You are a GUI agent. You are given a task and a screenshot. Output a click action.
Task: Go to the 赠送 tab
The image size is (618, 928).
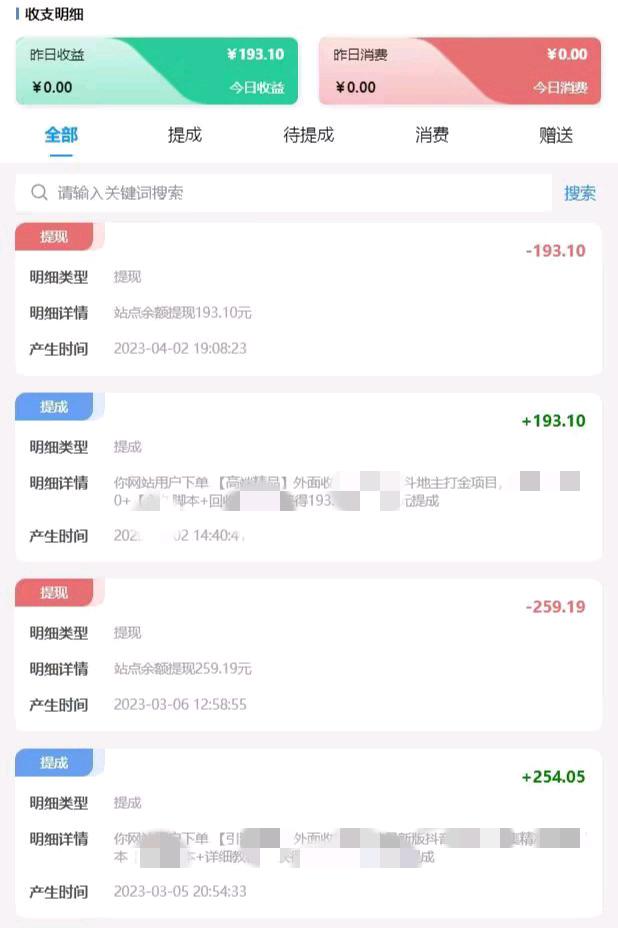click(x=555, y=135)
